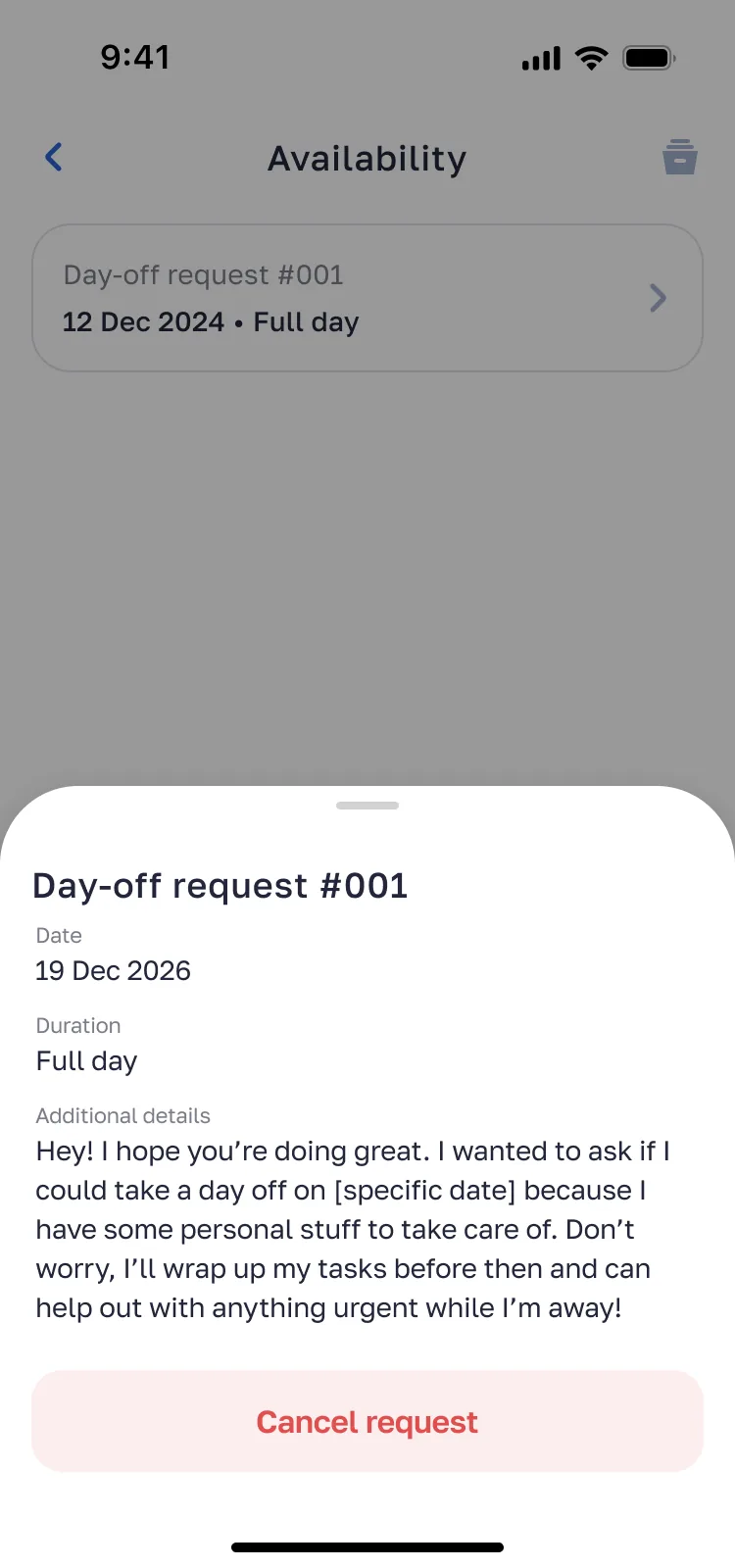The height and width of the screenshot is (1568, 735).
Task: Tap the battery icon
Action: [x=648, y=58]
